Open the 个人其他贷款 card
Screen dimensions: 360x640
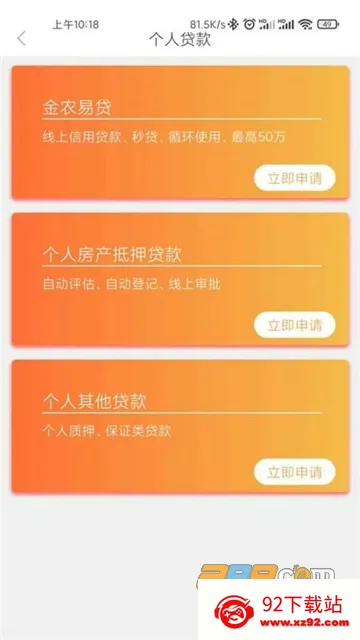coord(180,426)
